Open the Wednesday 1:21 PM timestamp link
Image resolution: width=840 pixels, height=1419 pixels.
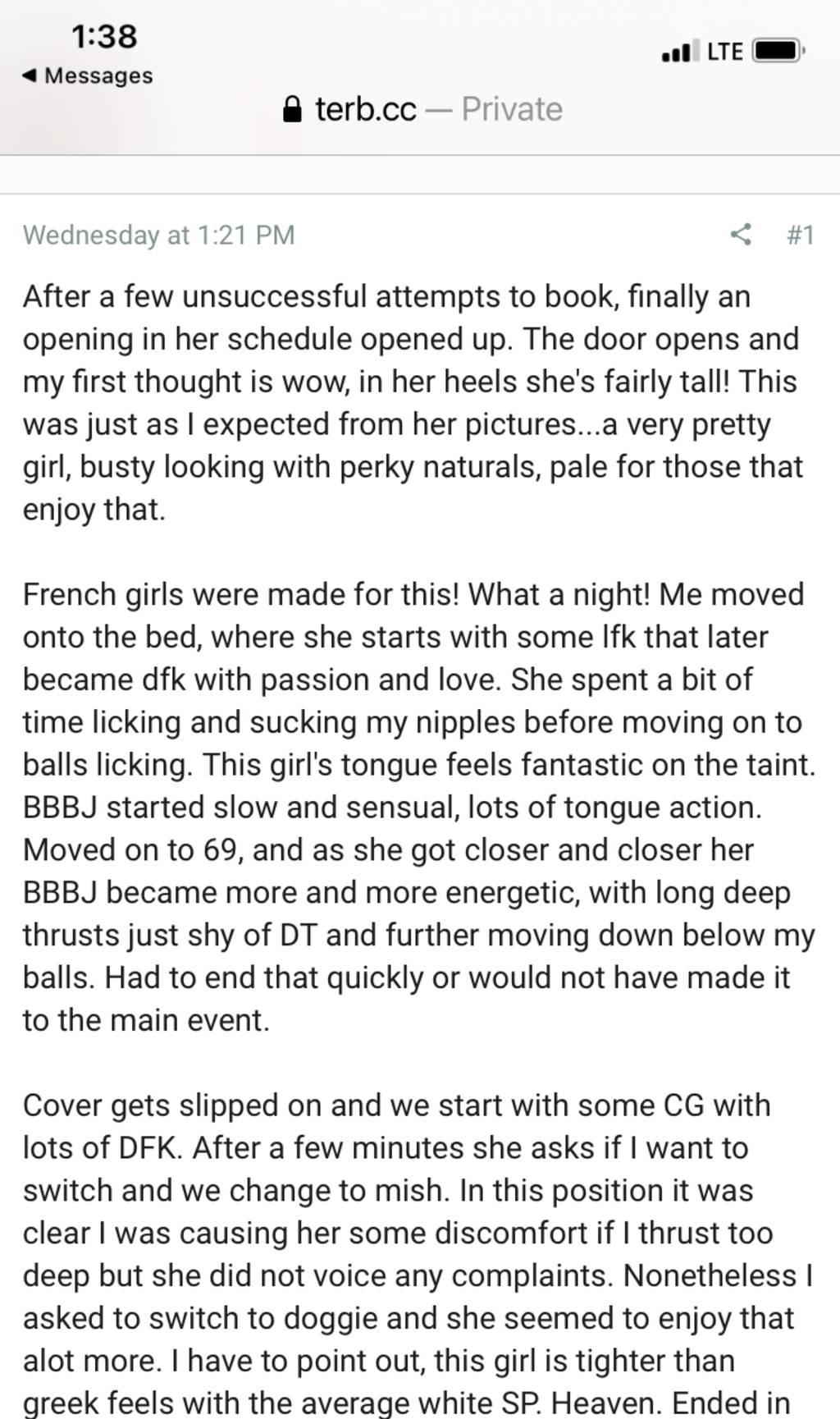[x=158, y=235]
